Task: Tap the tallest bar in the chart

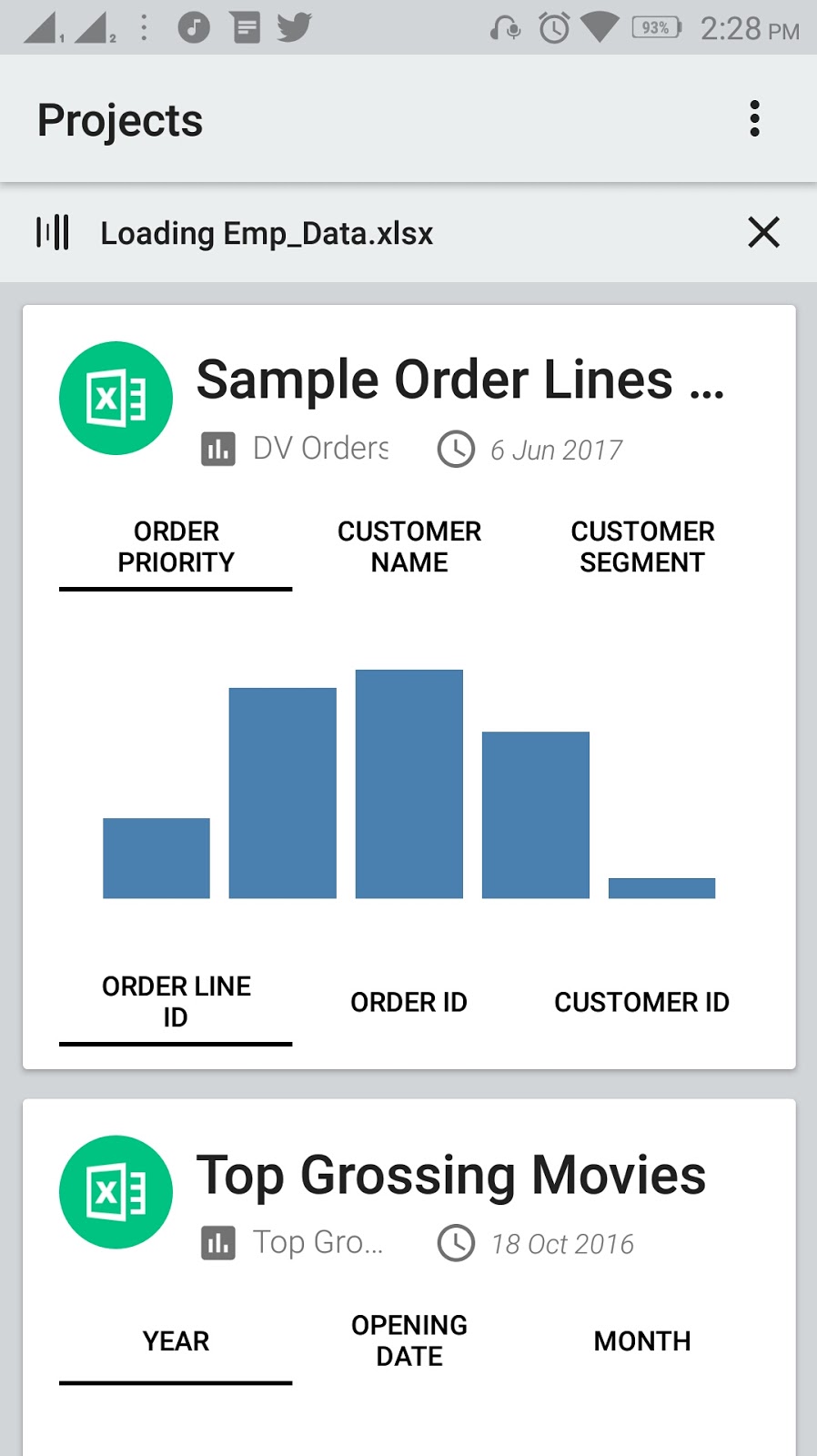Action: coord(408,783)
